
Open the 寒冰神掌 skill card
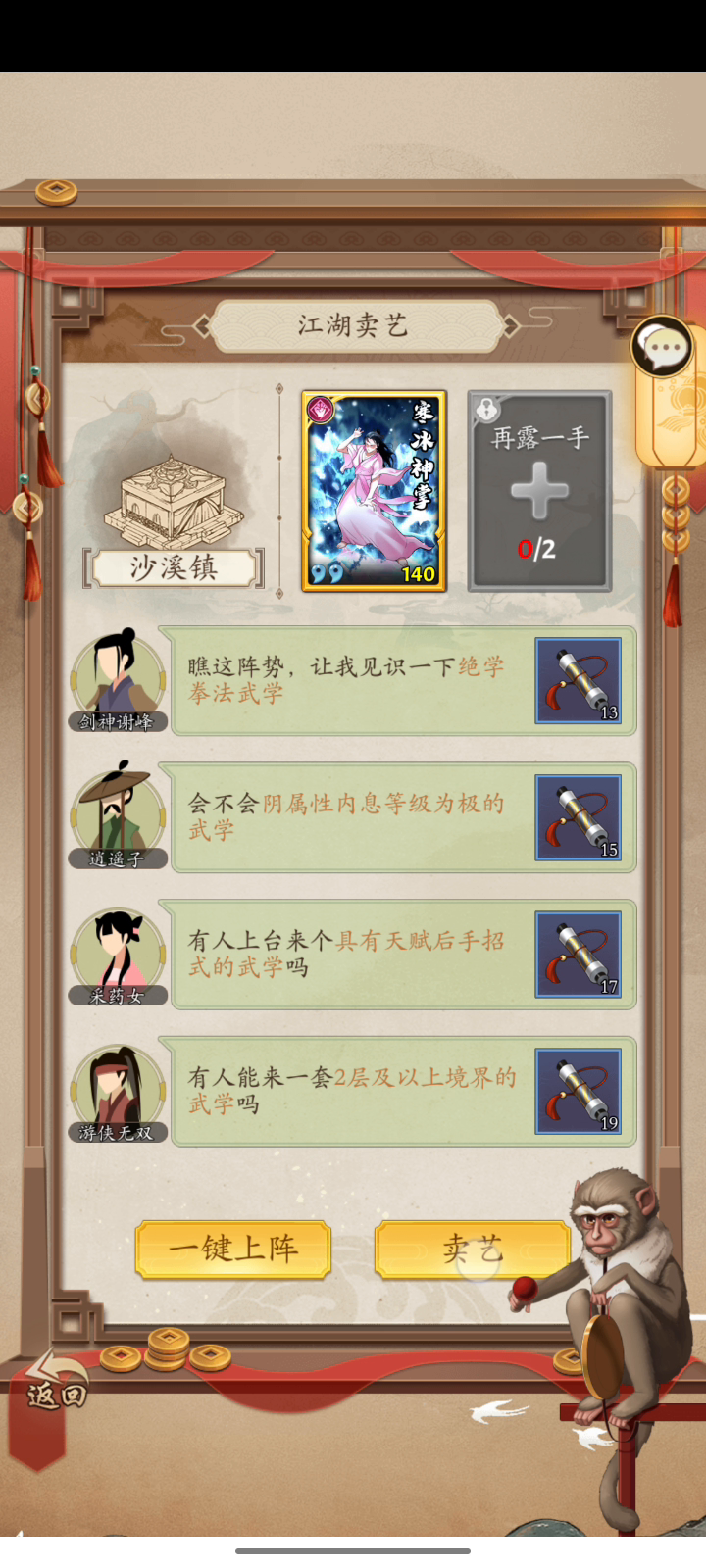[374, 491]
